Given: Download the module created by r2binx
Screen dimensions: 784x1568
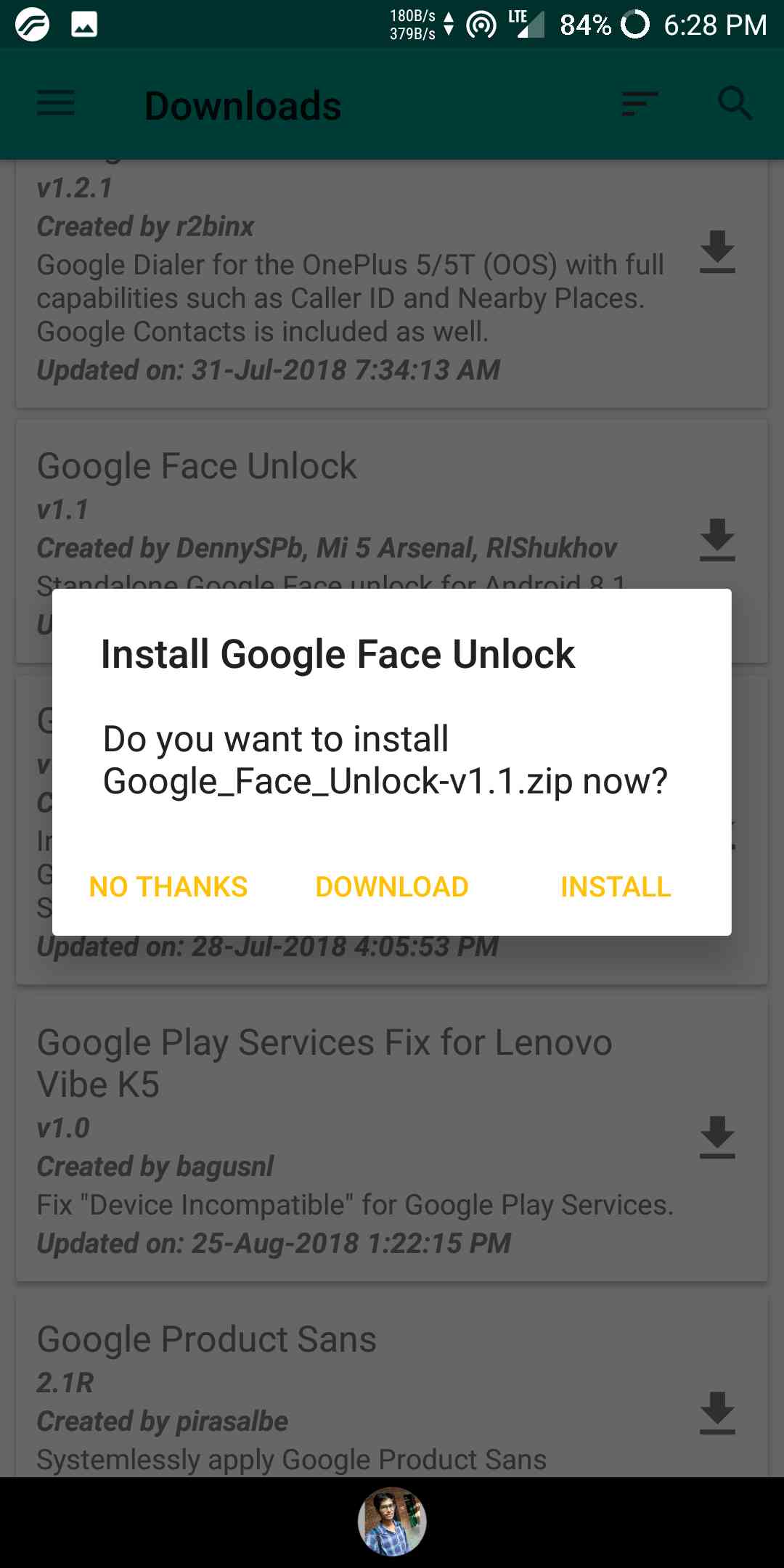Looking at the screenshot, I should (x=717, y=252).
